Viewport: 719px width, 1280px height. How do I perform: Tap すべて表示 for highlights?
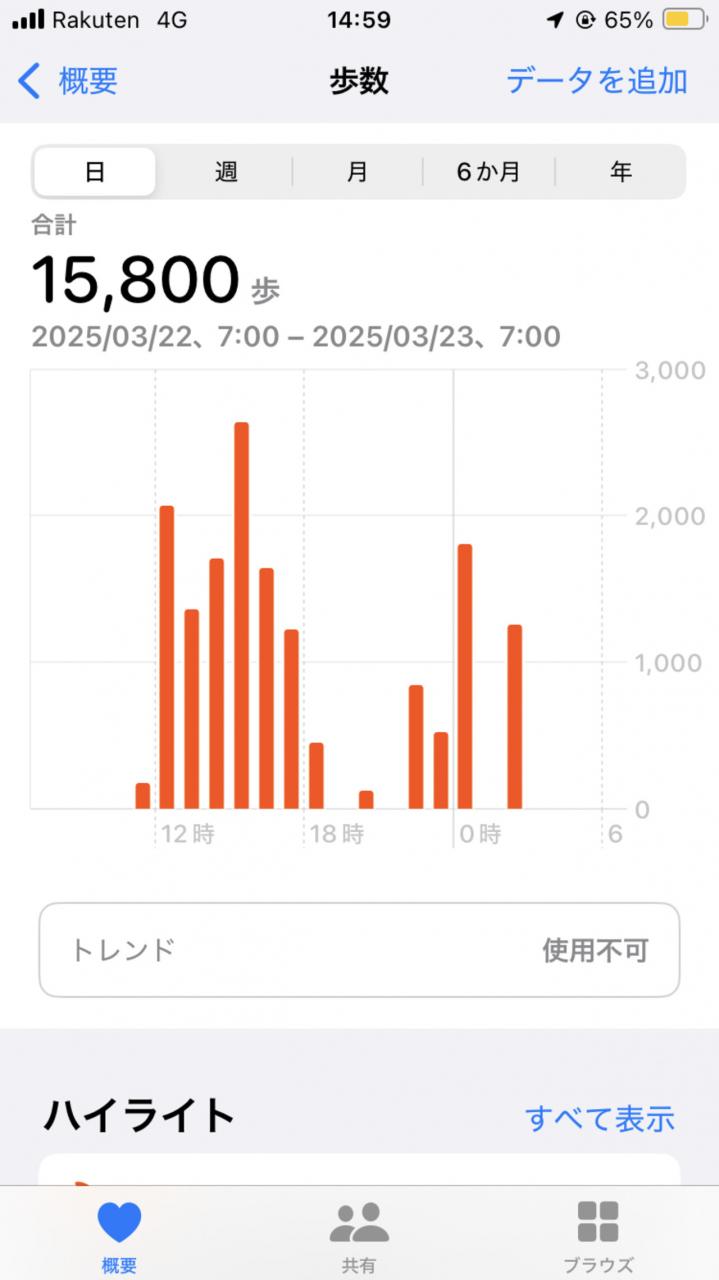point(599,1118)
